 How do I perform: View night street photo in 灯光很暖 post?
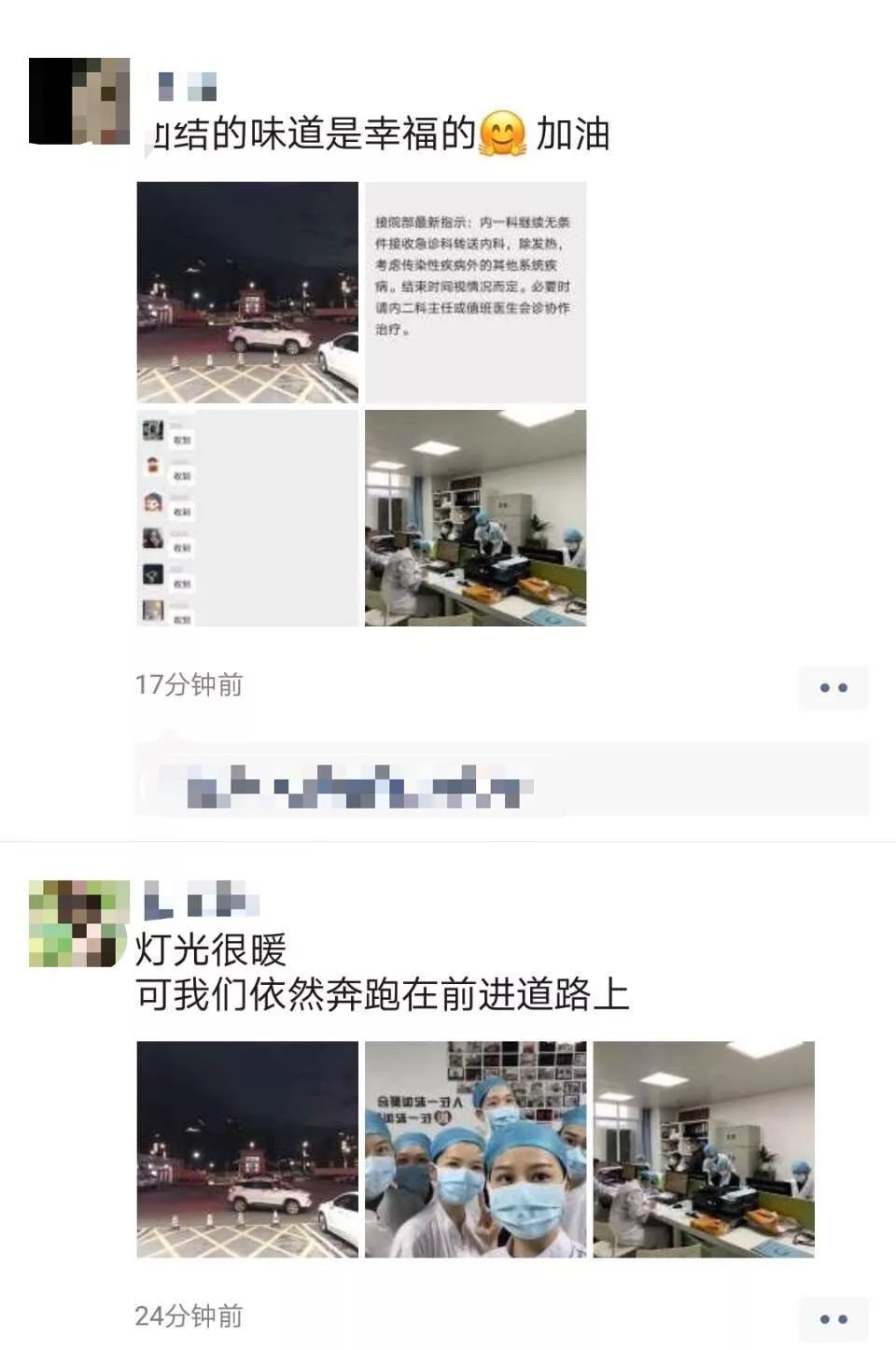tap(247, 1149)
